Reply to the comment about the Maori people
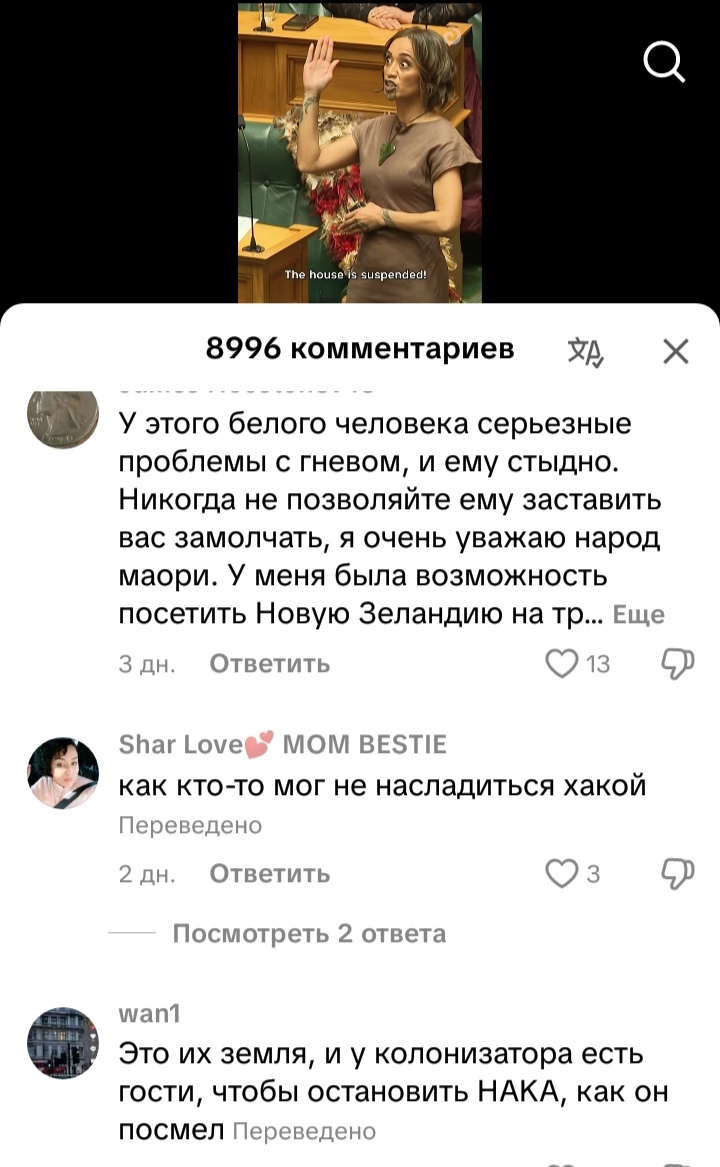 [270, 663]
